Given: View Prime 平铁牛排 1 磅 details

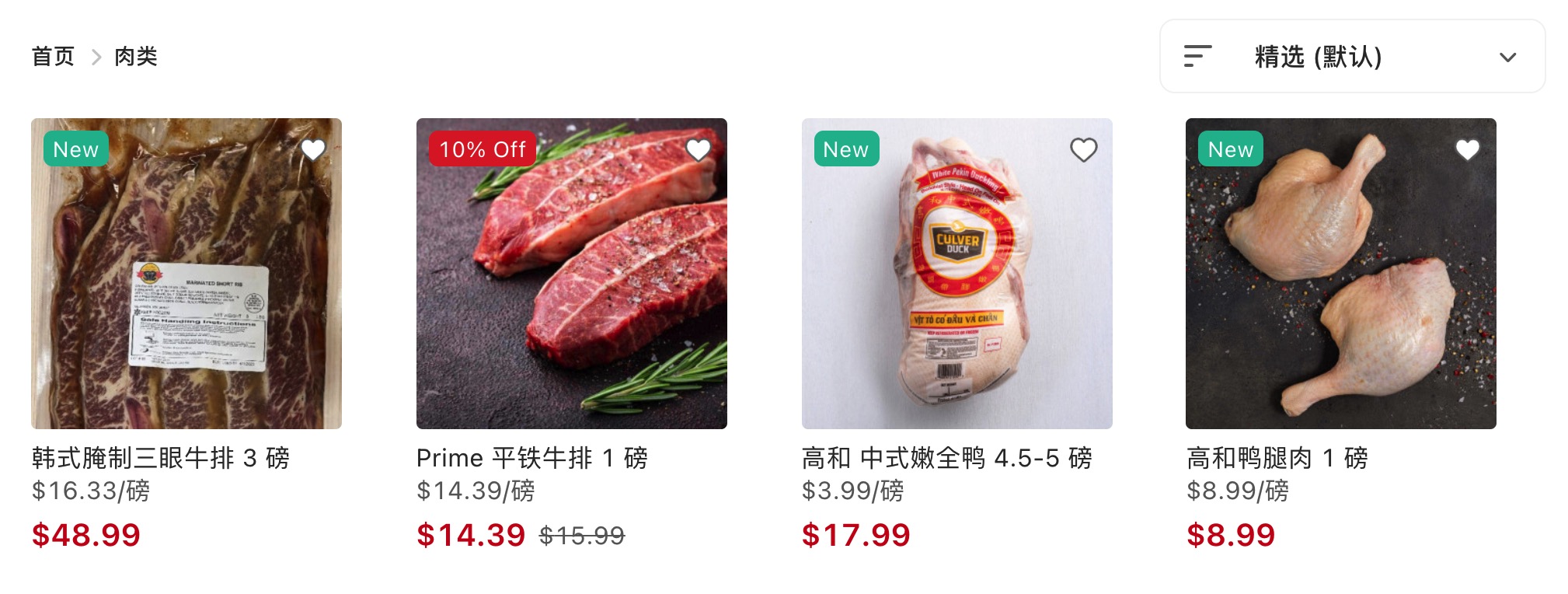Looking at the screenshot, I should point(572,274).
